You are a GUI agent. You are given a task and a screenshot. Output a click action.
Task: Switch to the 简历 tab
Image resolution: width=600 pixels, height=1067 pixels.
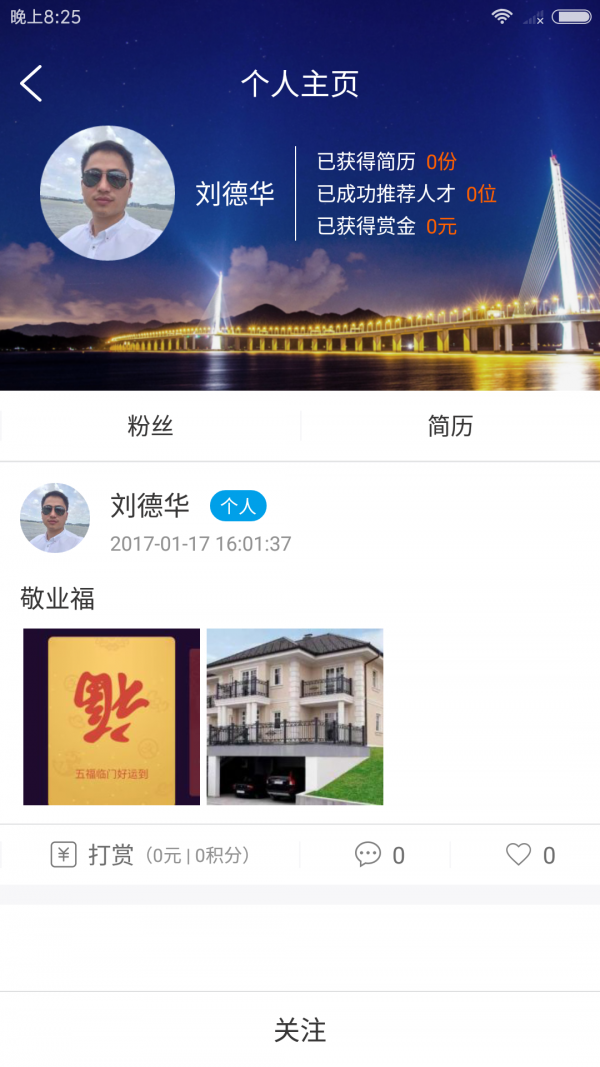tap(450, 427)
